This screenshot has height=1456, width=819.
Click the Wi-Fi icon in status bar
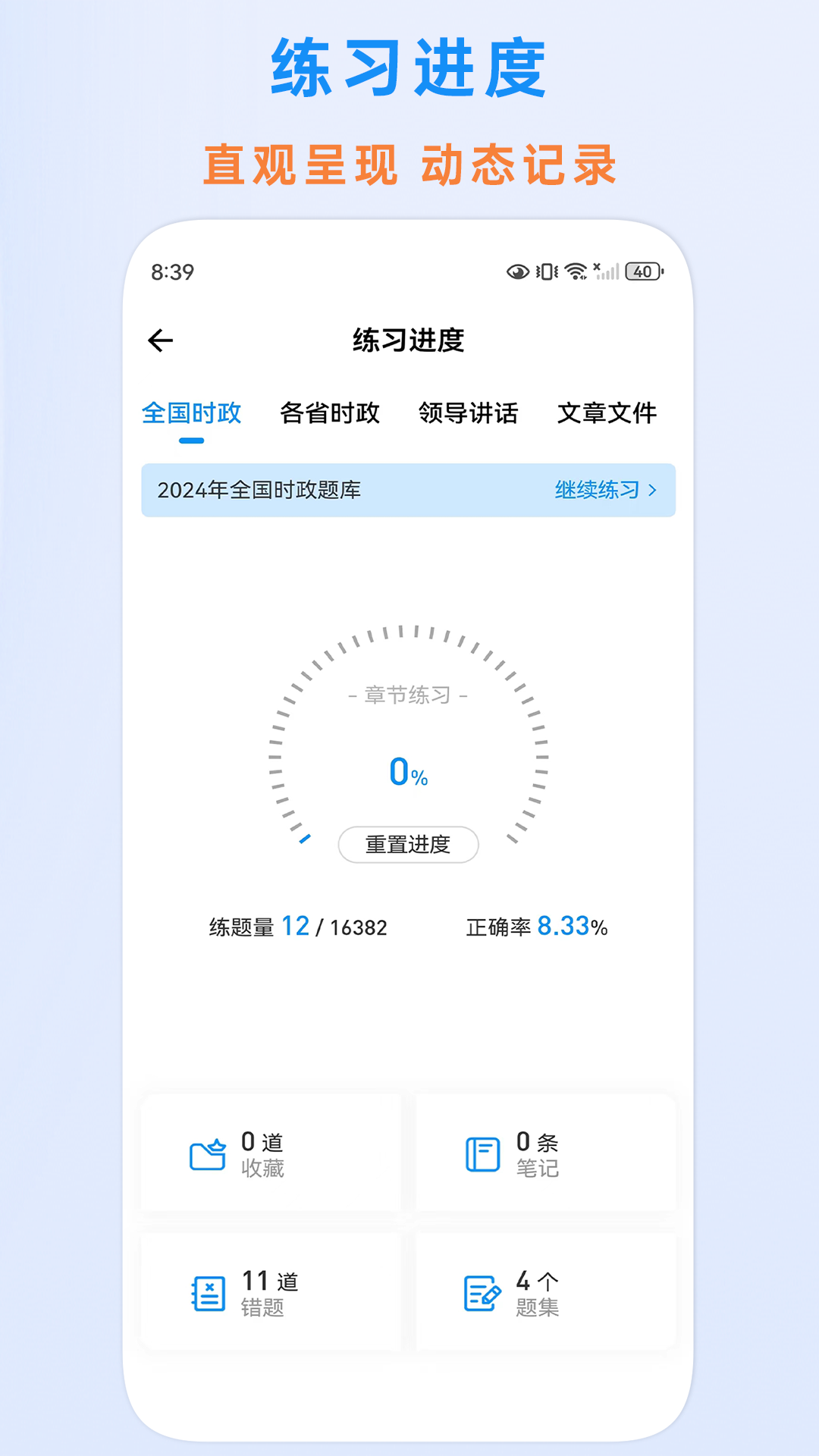[574, 271]
